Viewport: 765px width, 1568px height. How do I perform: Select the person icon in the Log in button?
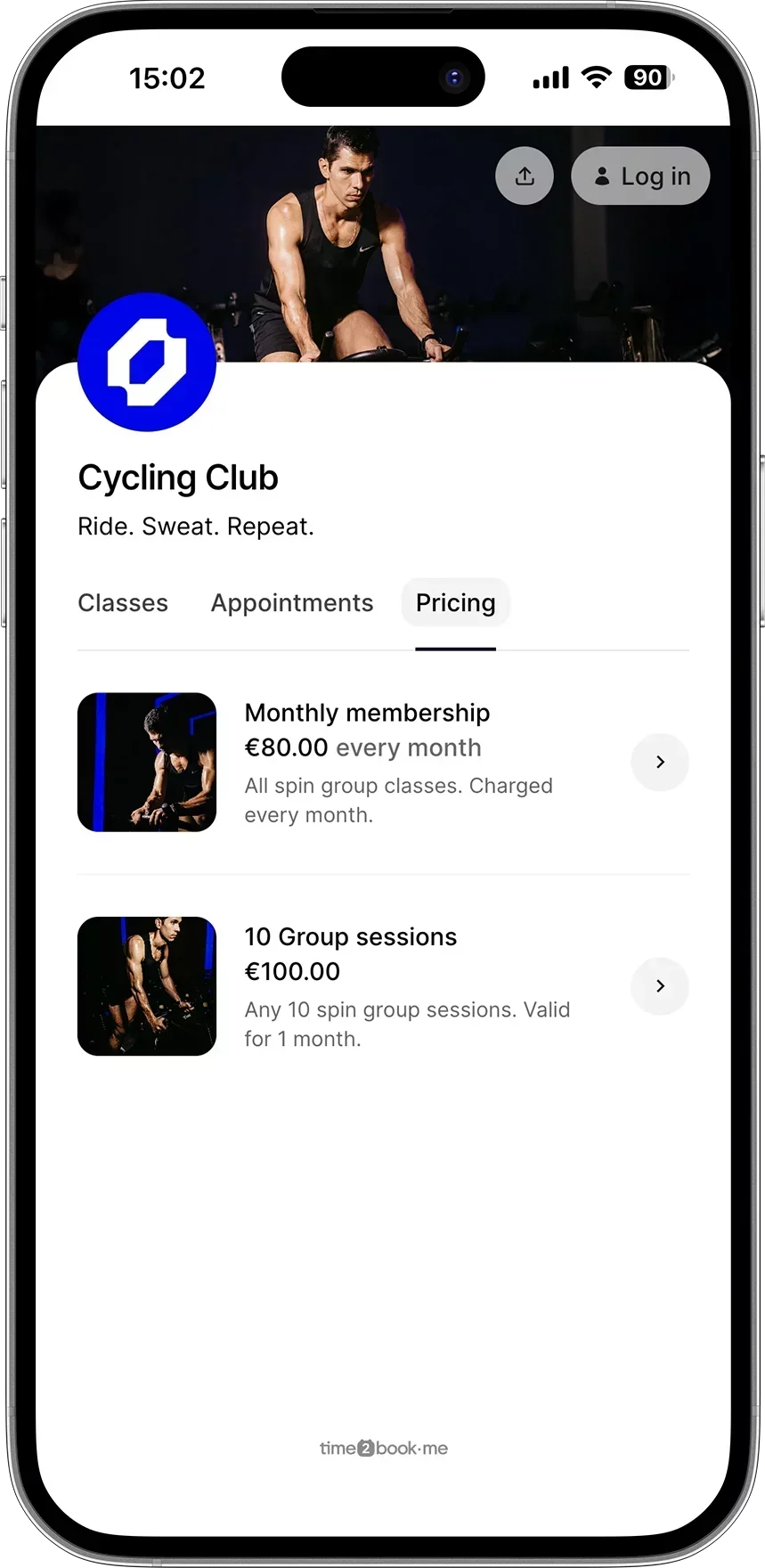coord(603,176)
